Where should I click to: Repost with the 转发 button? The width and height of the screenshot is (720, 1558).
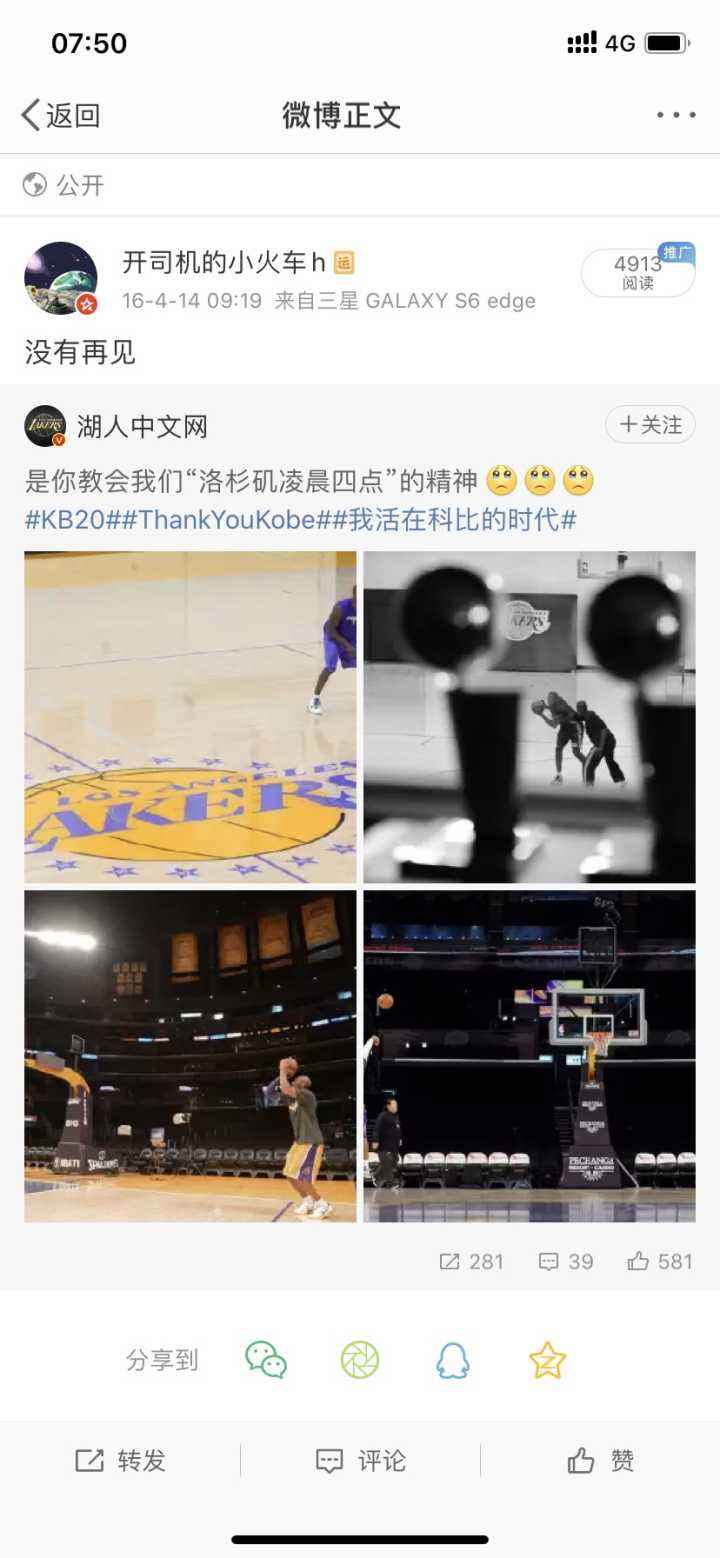(120, 1461)
